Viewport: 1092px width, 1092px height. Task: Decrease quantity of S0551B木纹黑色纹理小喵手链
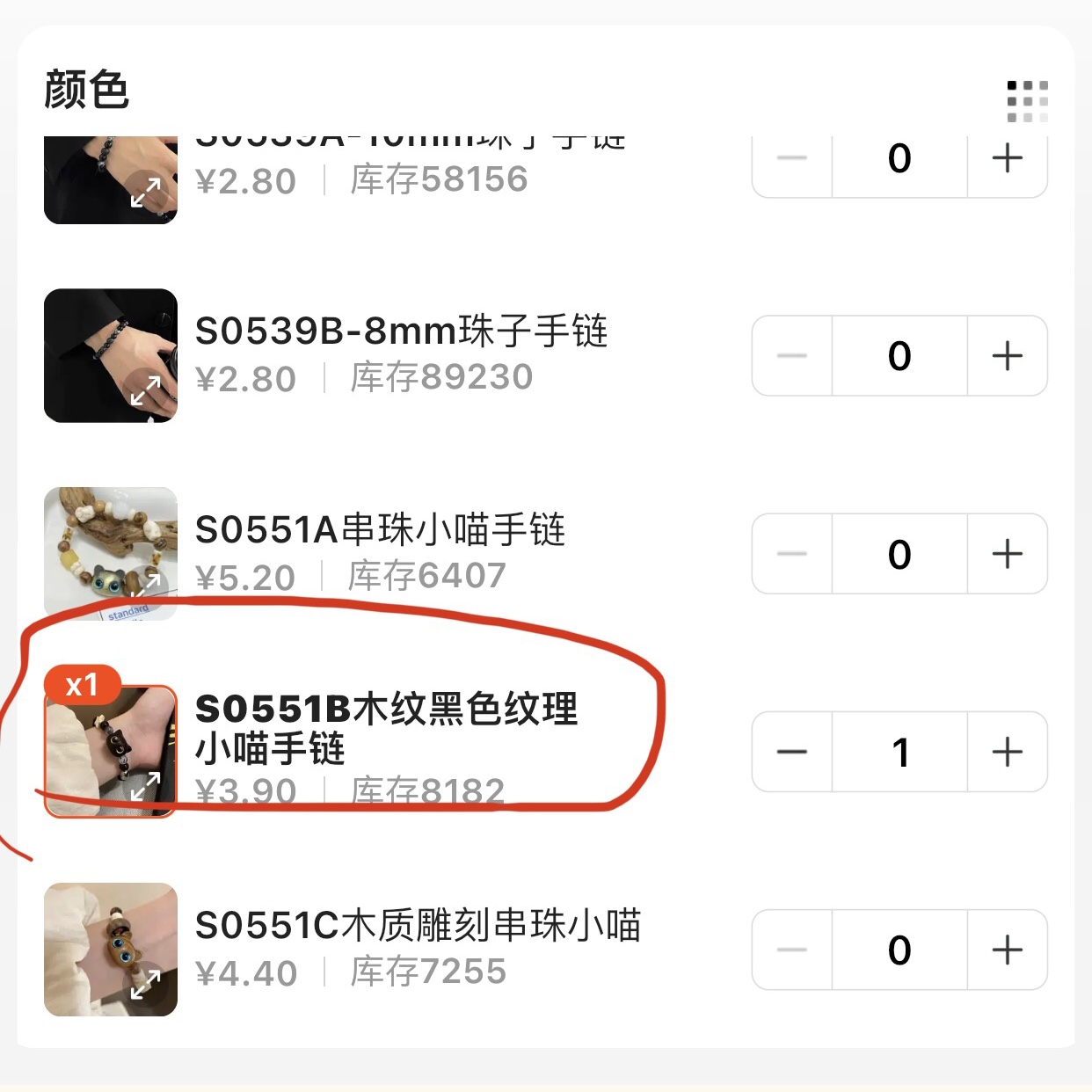point(792,752)
